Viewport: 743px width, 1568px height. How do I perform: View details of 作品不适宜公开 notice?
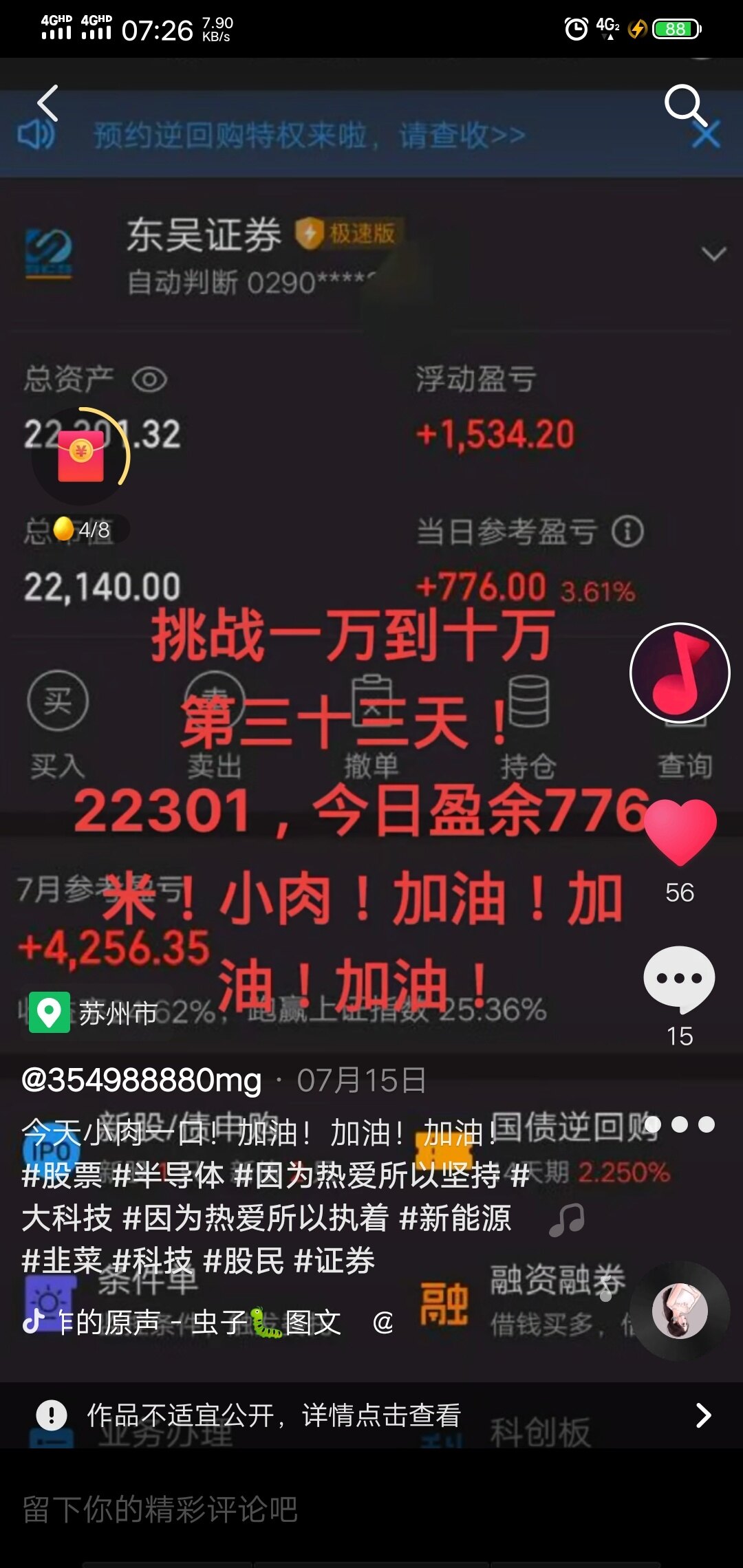point(371,1415)
